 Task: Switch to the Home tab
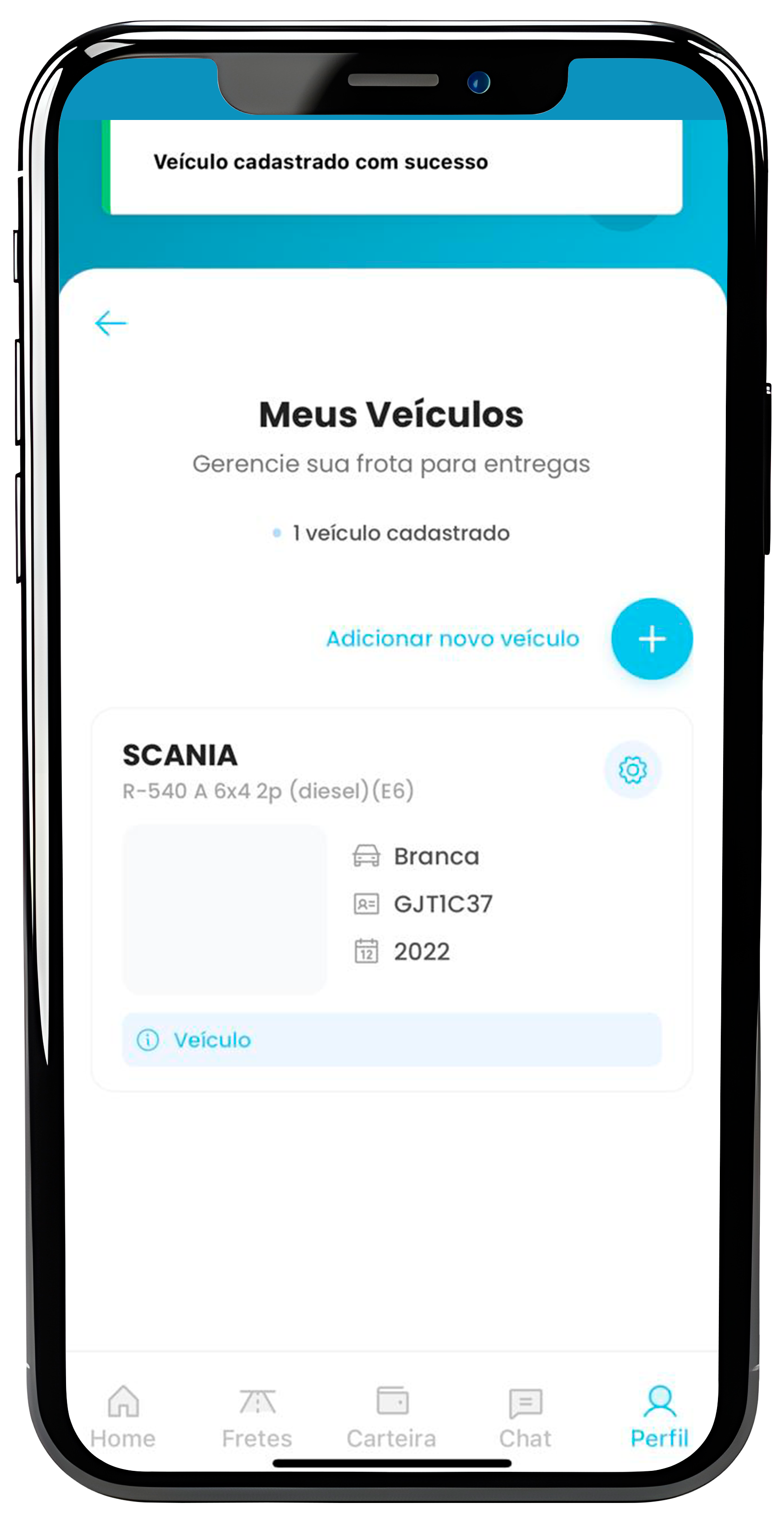click(x=123, y=1418)
